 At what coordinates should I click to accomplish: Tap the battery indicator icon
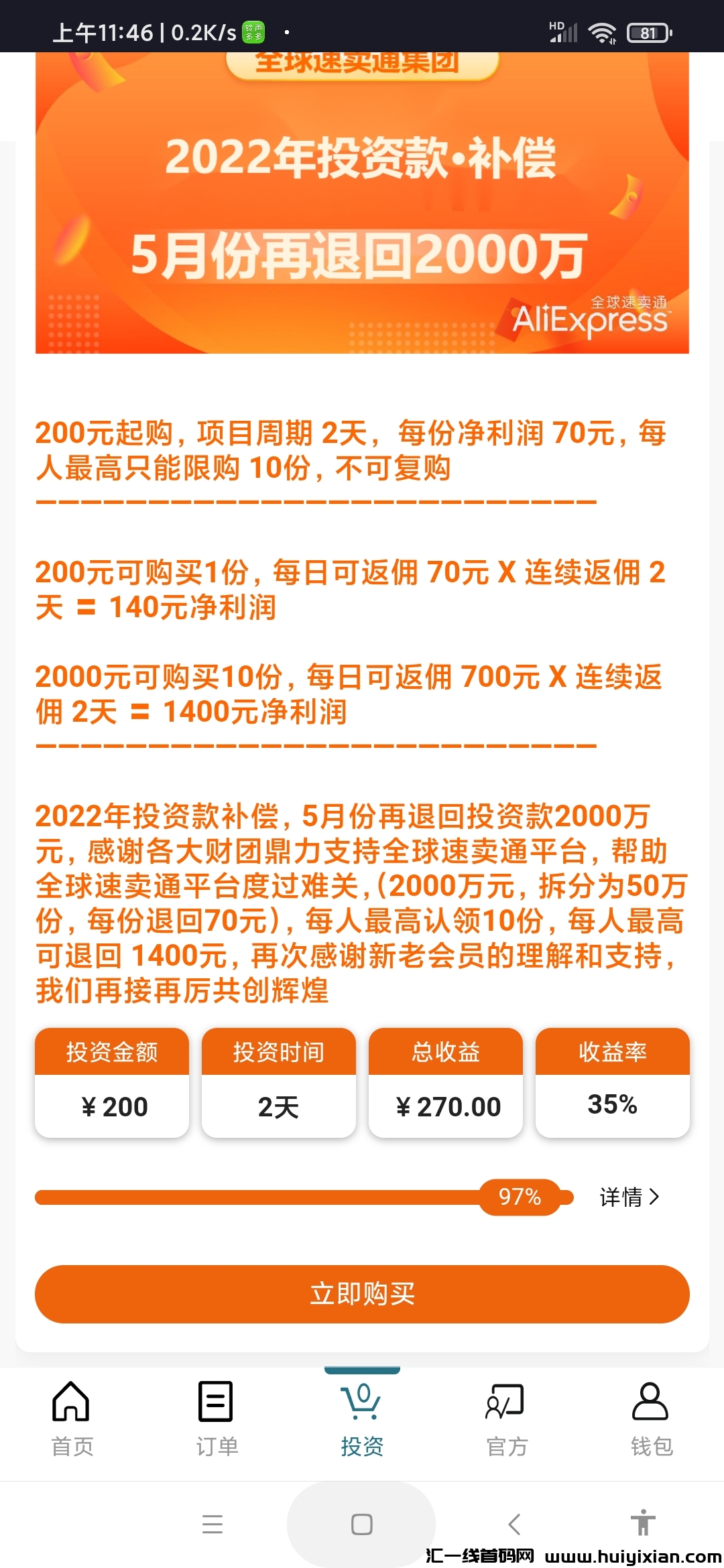[x=648, y=31]
